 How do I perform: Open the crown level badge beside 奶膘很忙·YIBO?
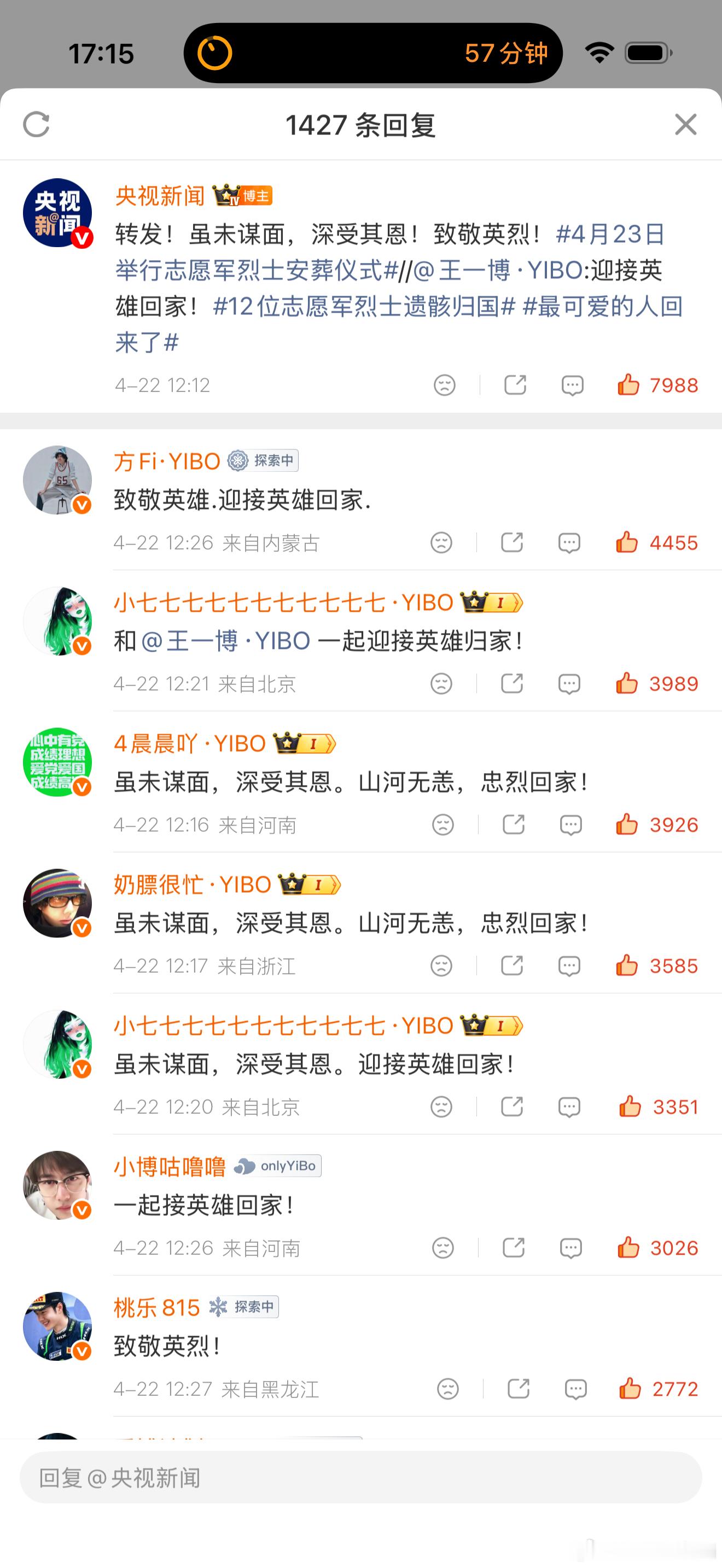[x=309, y=885]
